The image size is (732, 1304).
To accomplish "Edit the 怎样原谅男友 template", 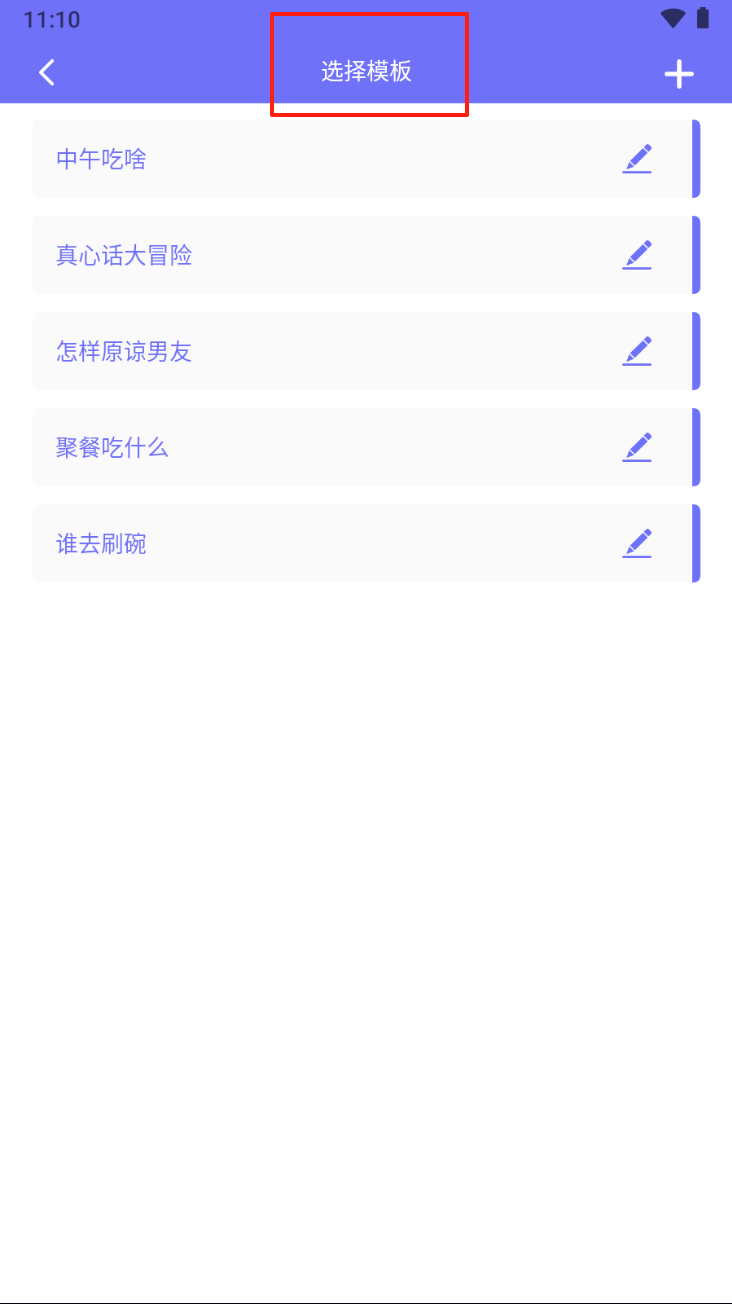I will coord(637,351).
